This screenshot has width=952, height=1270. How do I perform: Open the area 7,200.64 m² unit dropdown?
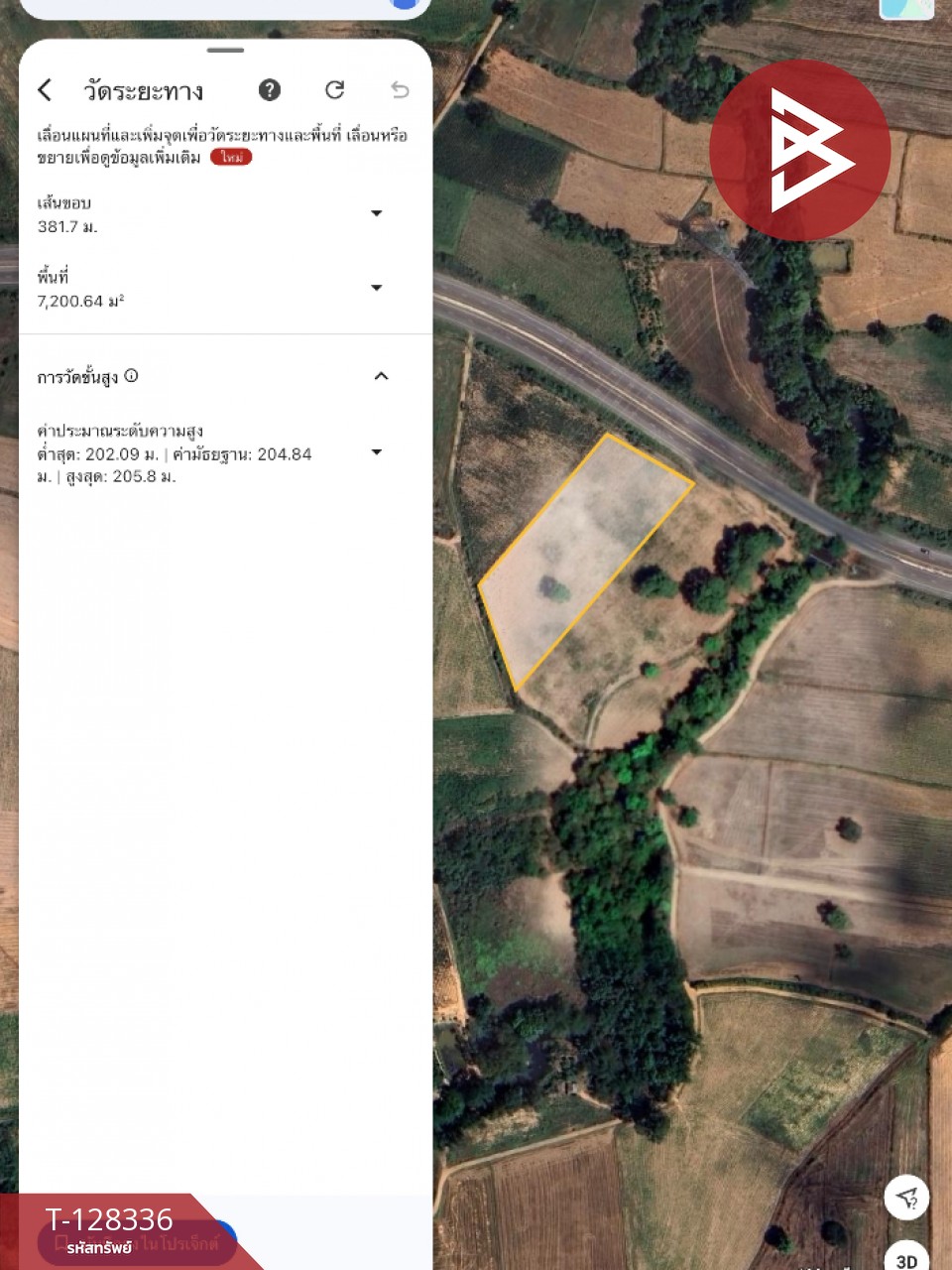click(377, 288)
